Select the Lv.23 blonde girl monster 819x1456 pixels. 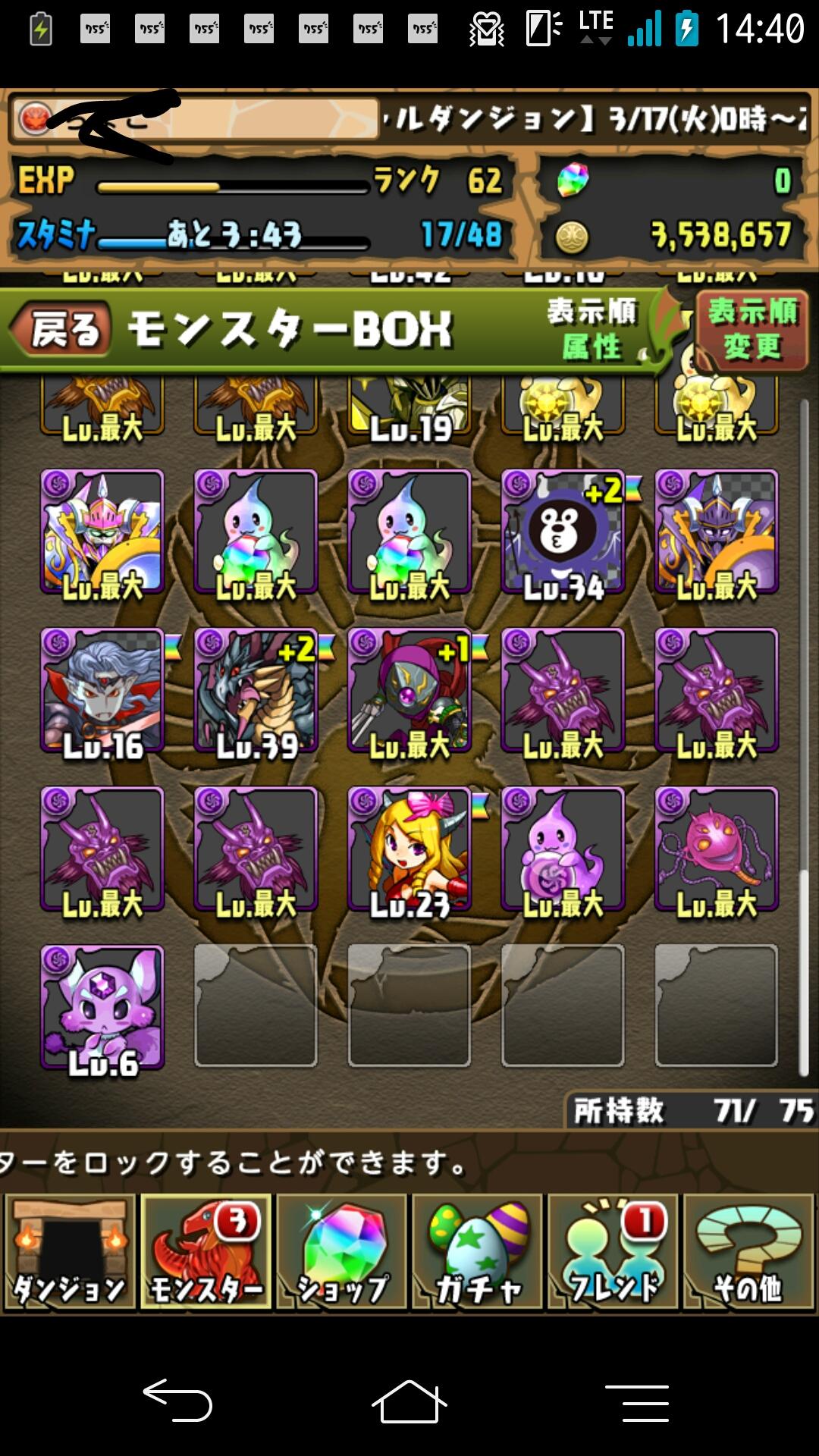click(409, 849)
